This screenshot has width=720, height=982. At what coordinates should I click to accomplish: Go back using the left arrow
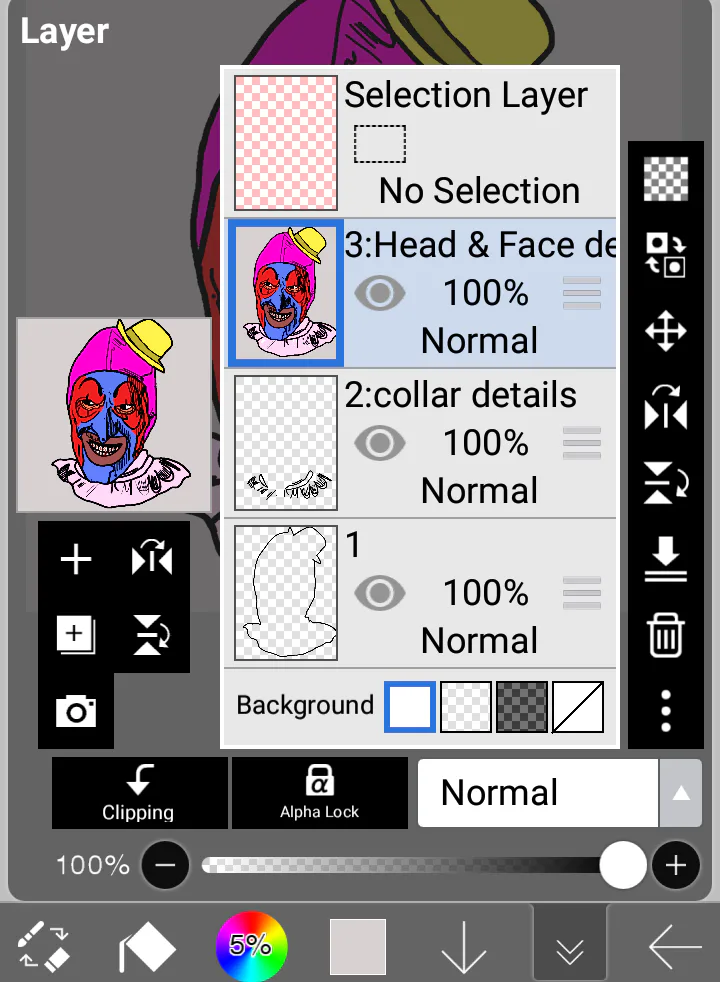(675, 946)
